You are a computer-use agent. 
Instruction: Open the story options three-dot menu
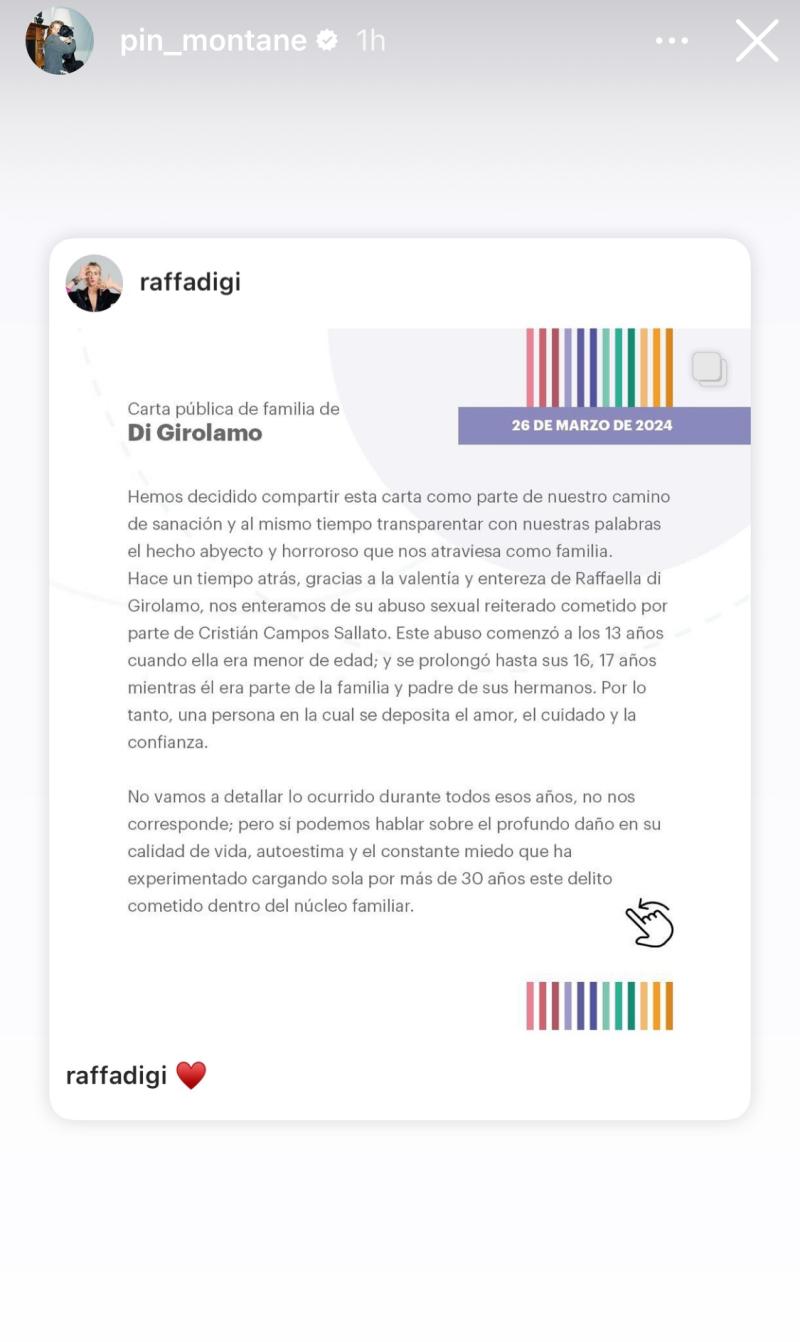click(671, 40)
